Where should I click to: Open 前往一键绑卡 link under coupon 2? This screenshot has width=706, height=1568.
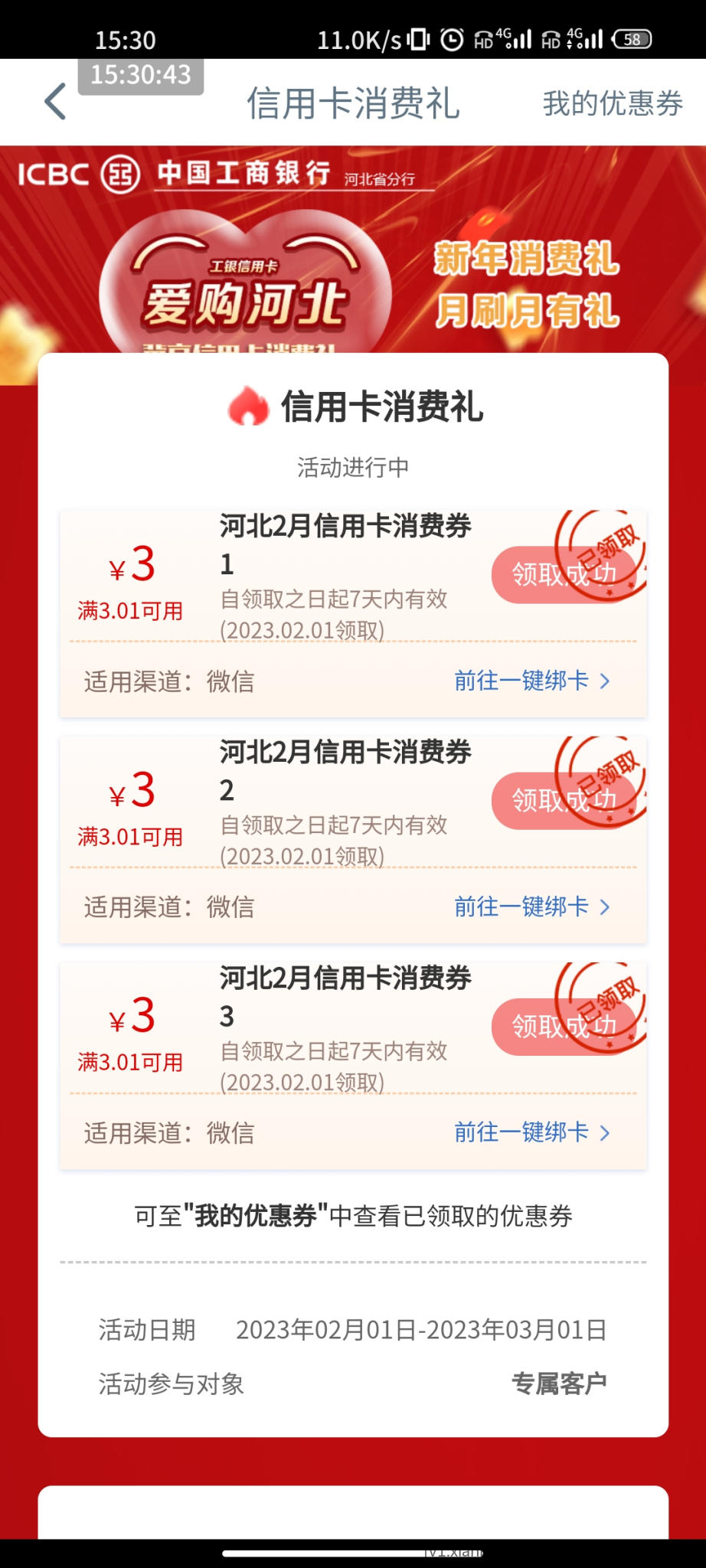point(531,906)
